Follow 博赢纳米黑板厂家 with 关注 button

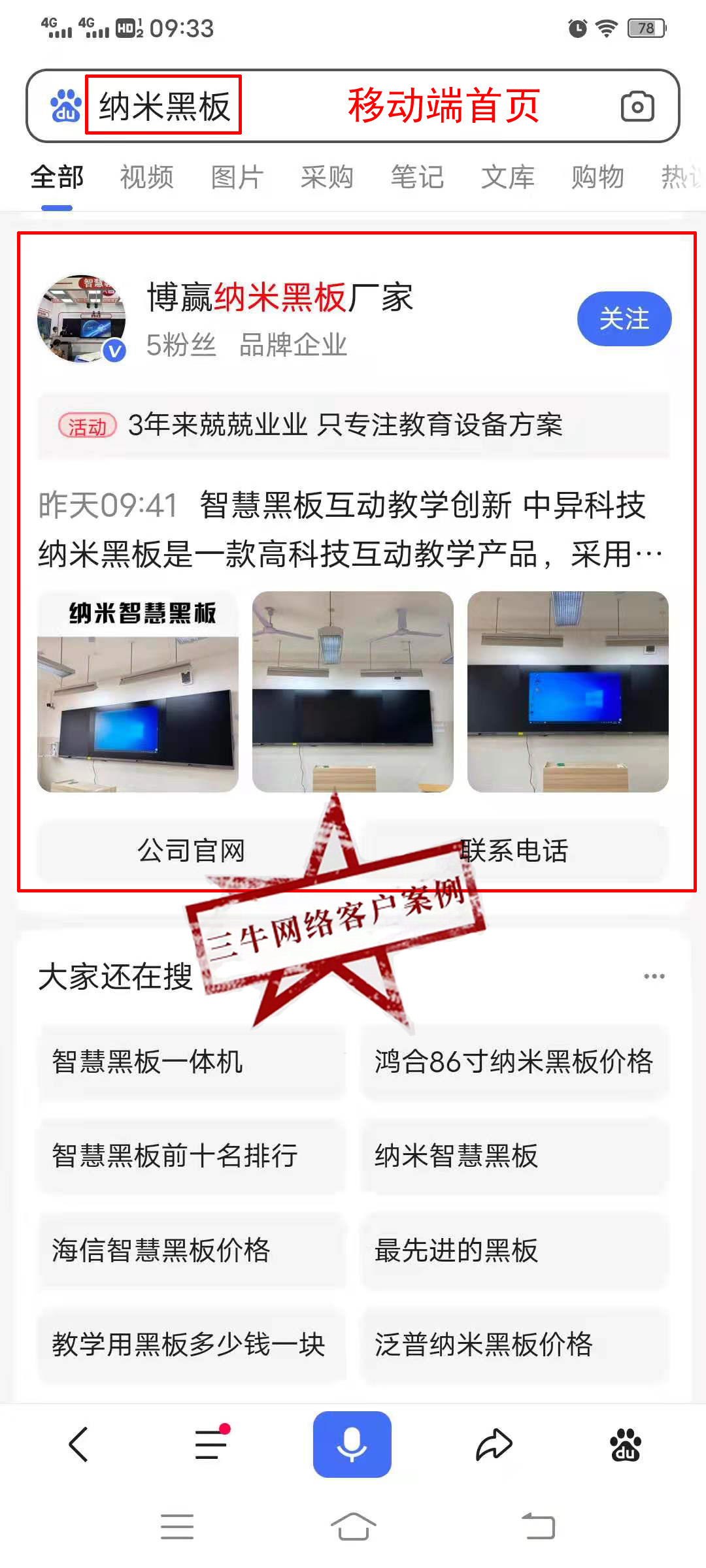pos(624,319)
